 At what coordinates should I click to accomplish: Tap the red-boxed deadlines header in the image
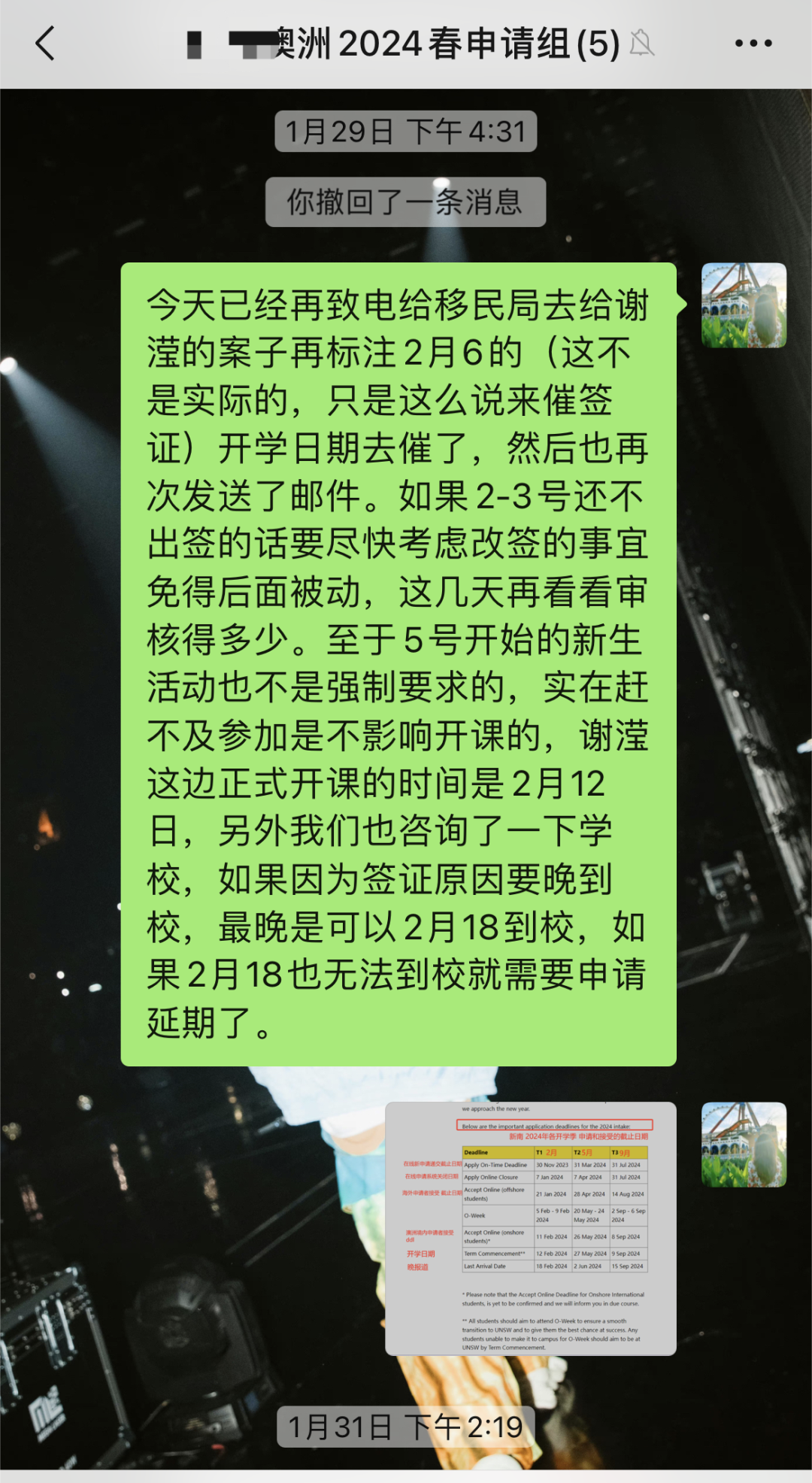click(554, 1124)
